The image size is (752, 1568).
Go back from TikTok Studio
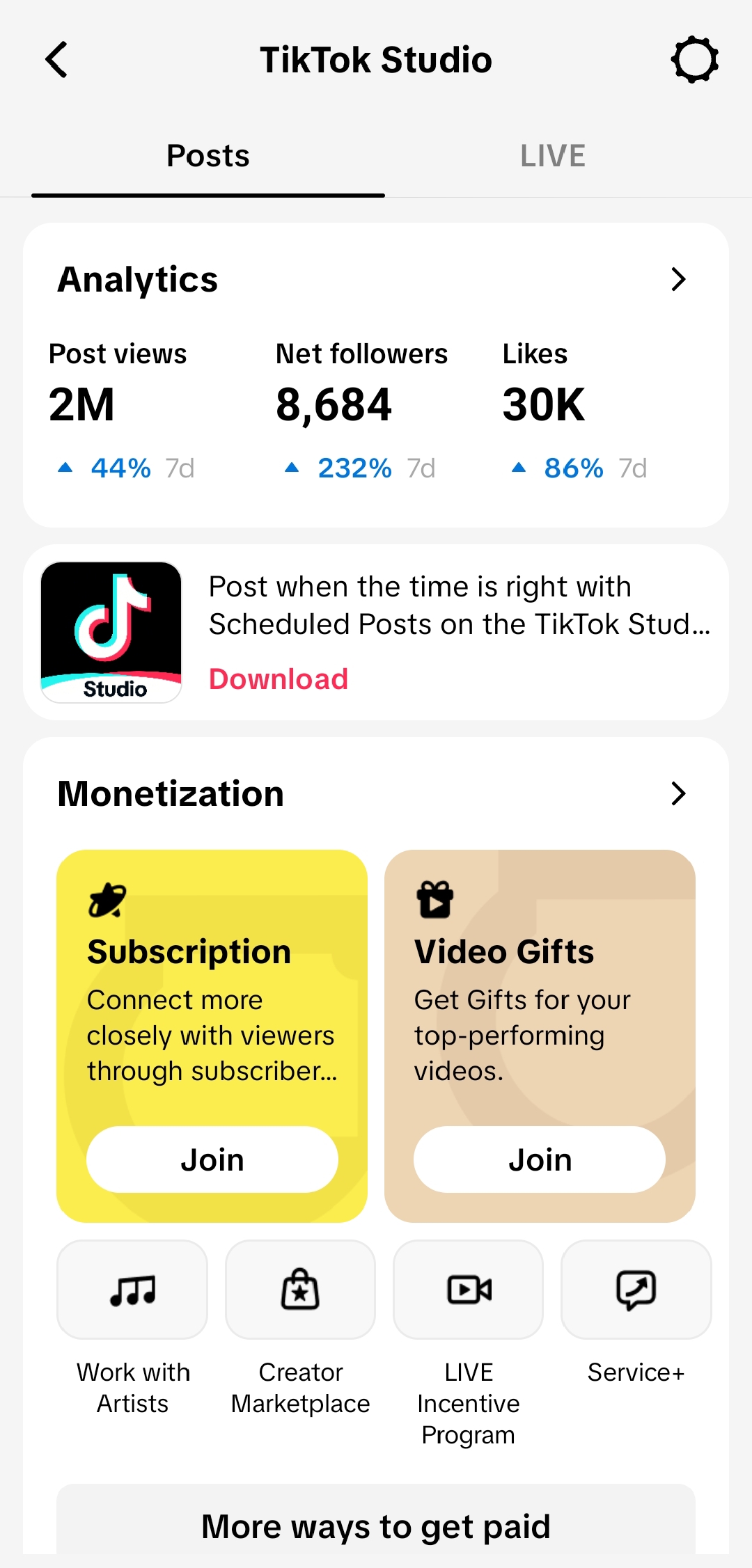coord(57,60)
